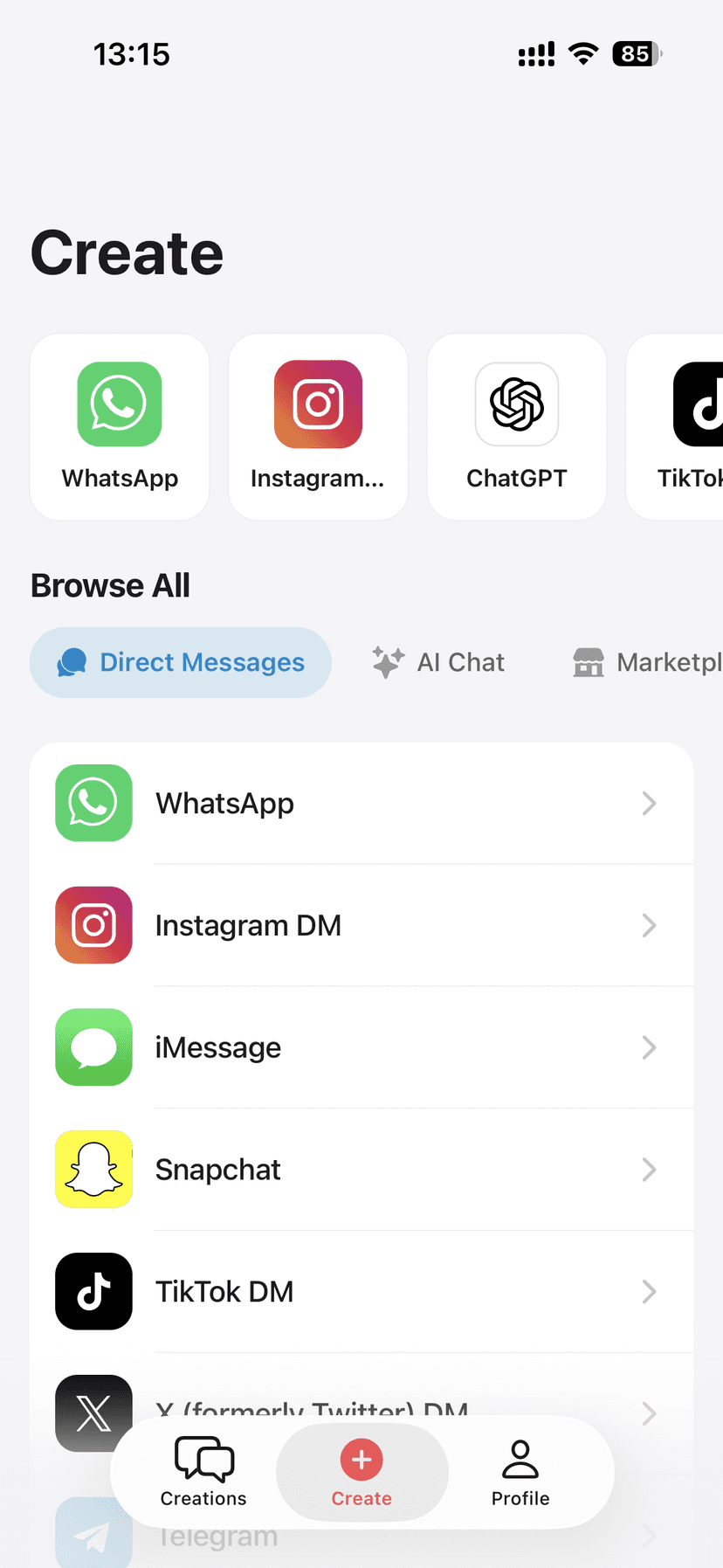Screen dimensions: 723x1568
Task: Expand the TikTok DM entry
Action: tap(649, 1292)
